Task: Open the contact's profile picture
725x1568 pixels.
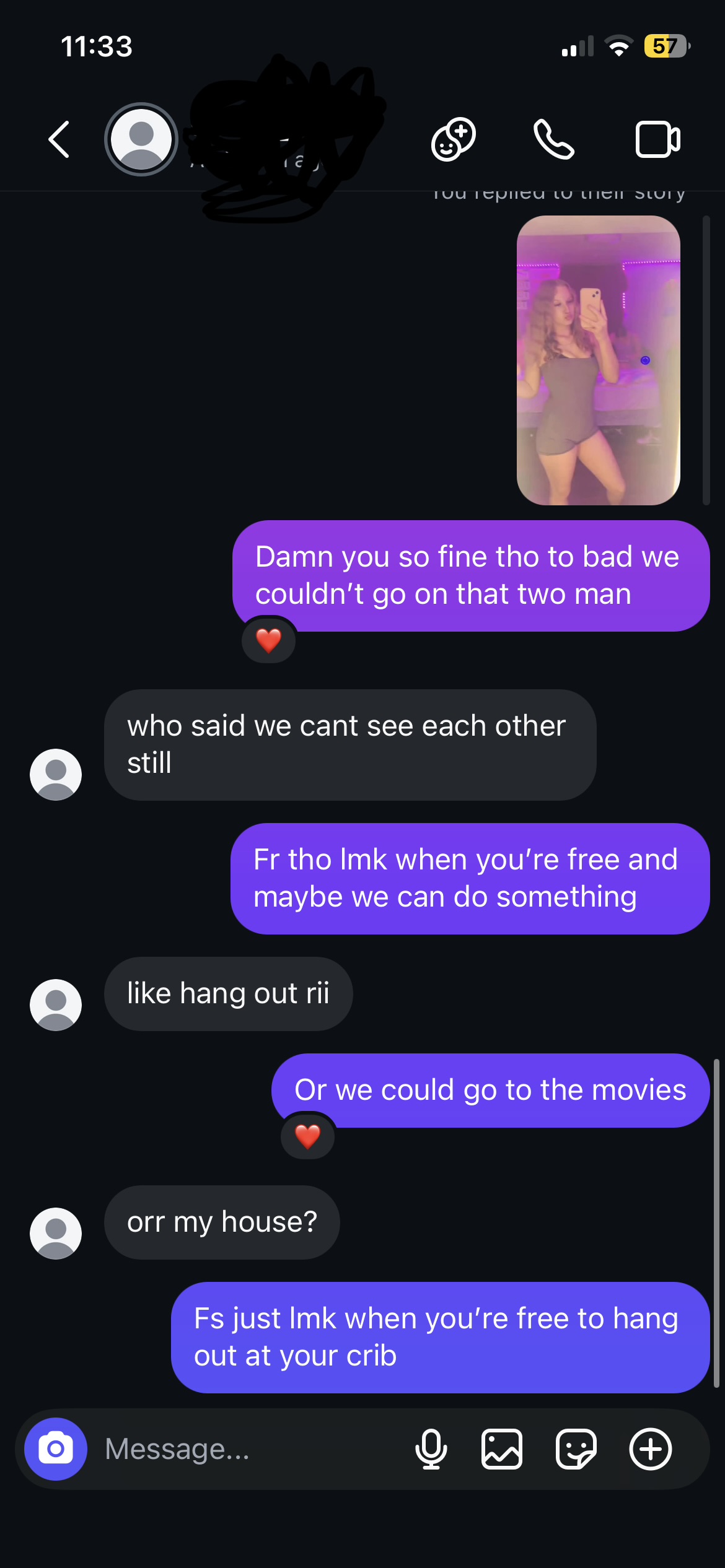Action: [x=141, y=139]
